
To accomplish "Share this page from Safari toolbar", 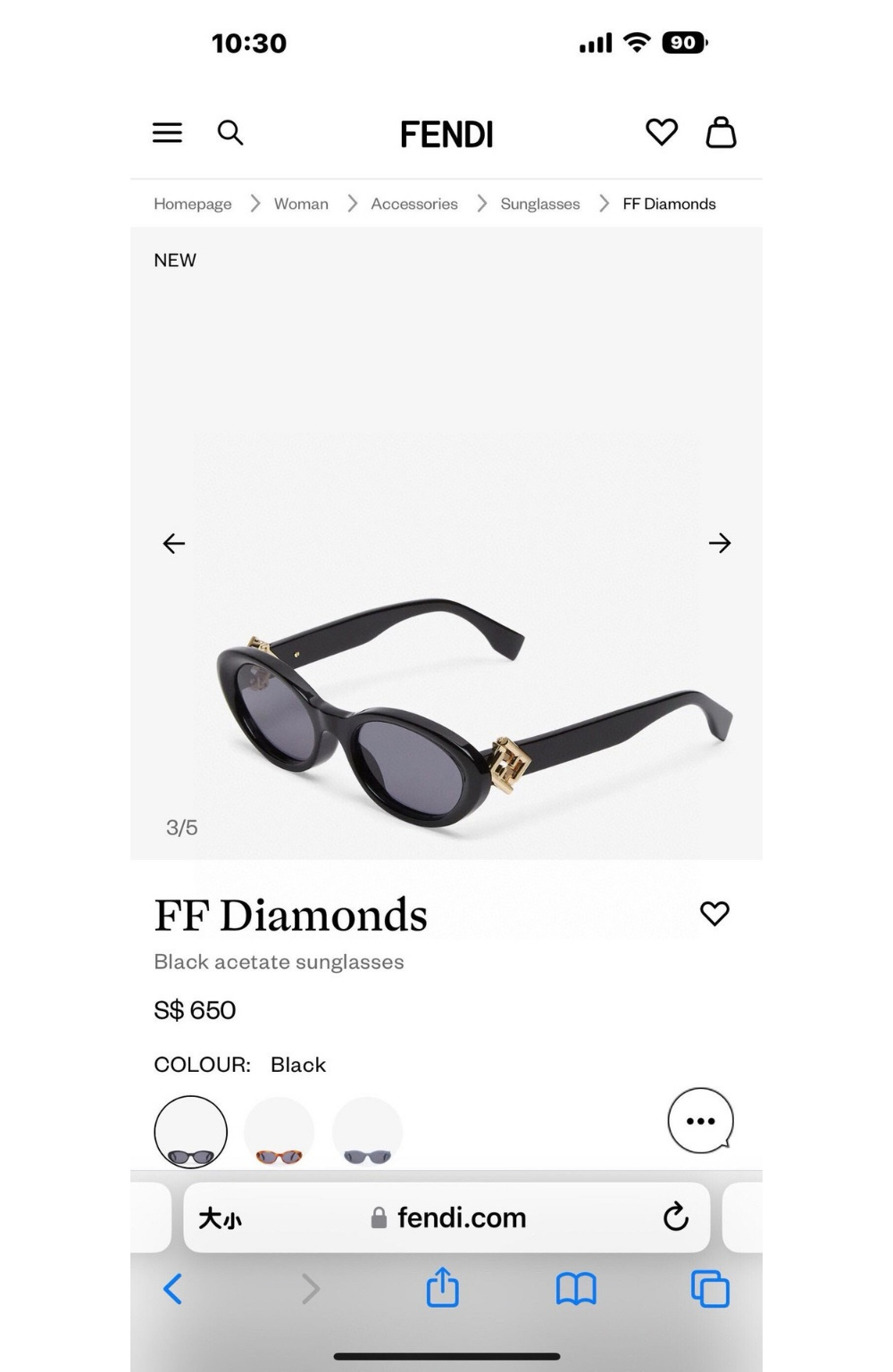I will click(x=443, y=1288).
